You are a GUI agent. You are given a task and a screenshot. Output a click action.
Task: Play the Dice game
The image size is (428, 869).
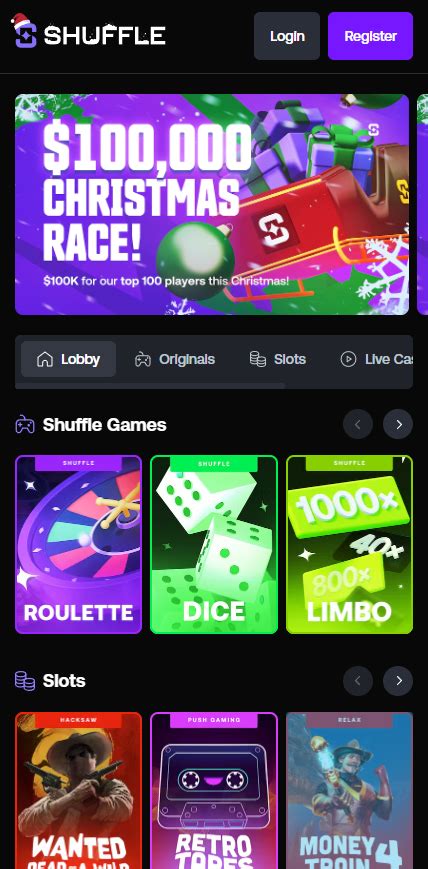(214, 544)
